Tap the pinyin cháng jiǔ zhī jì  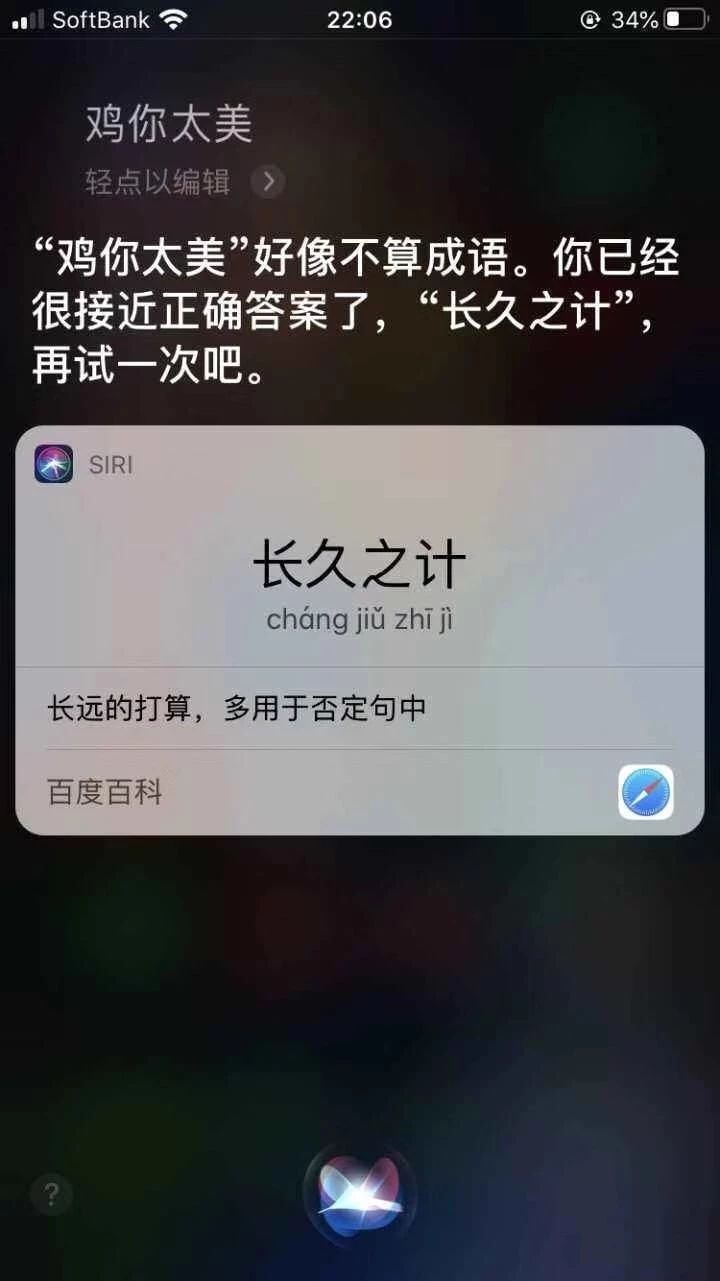(x=360, y=619)
